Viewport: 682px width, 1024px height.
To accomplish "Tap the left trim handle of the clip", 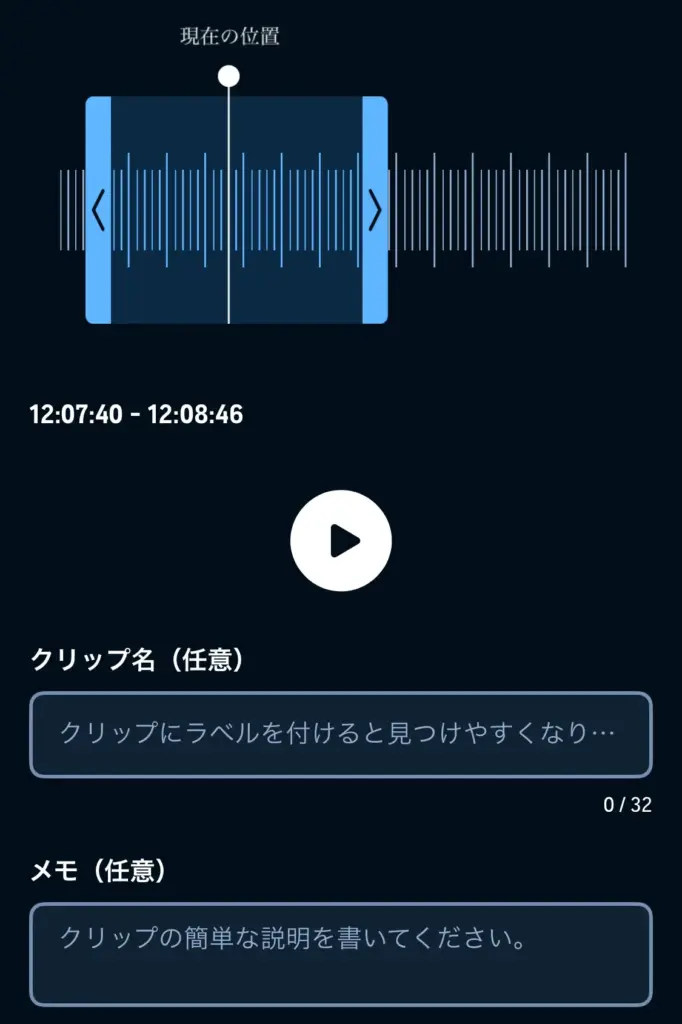I will (x=98, y=210).
